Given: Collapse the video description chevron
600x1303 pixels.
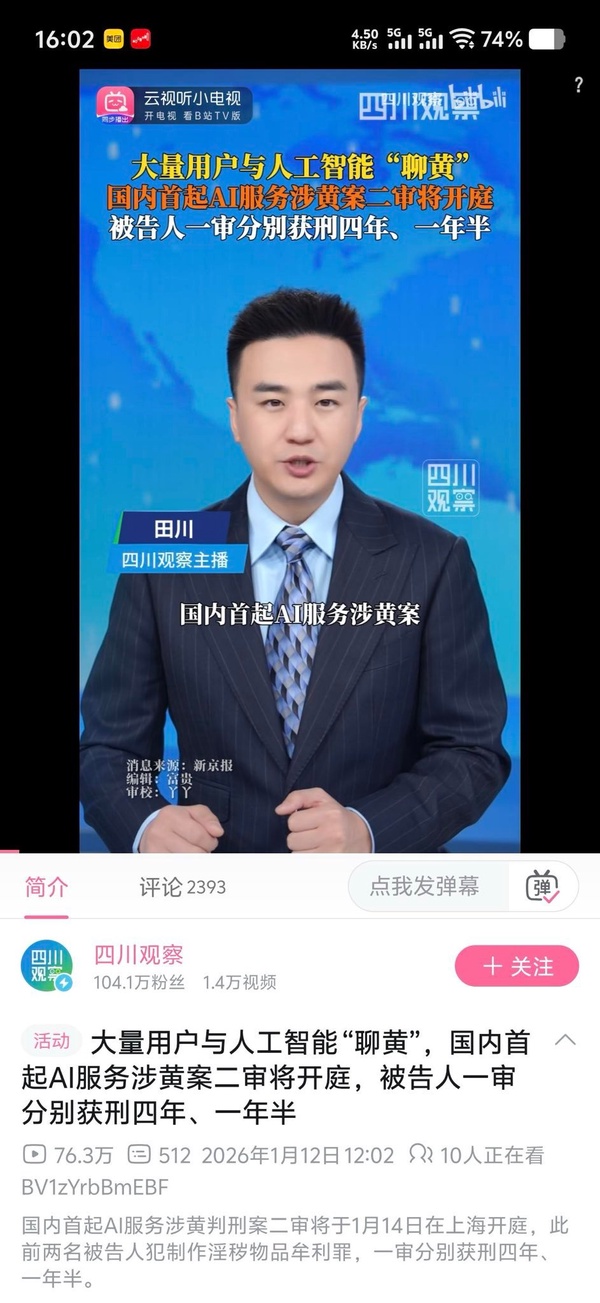Looking at the screenshot, I should coord(565,1040).
